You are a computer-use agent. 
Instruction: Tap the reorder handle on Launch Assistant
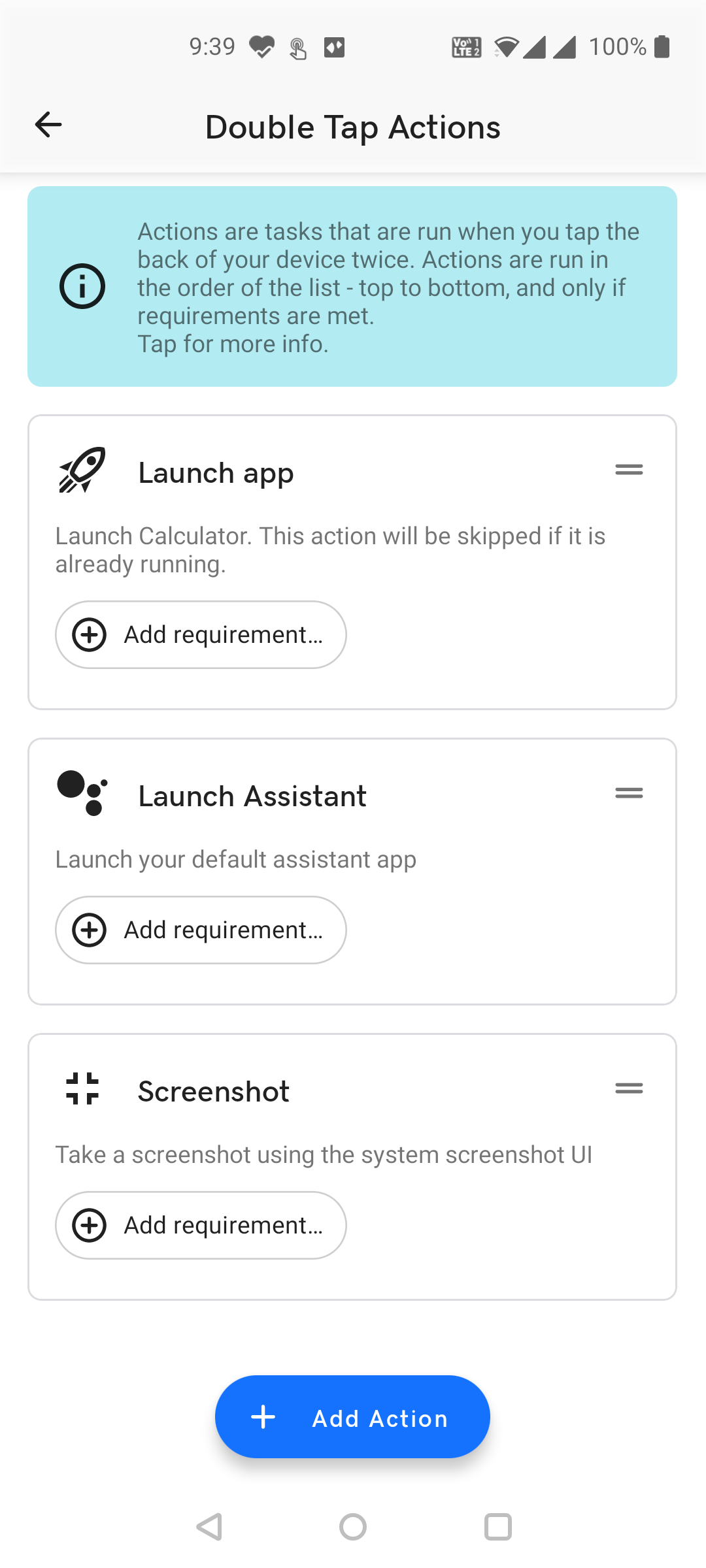[x=629, y=793]
